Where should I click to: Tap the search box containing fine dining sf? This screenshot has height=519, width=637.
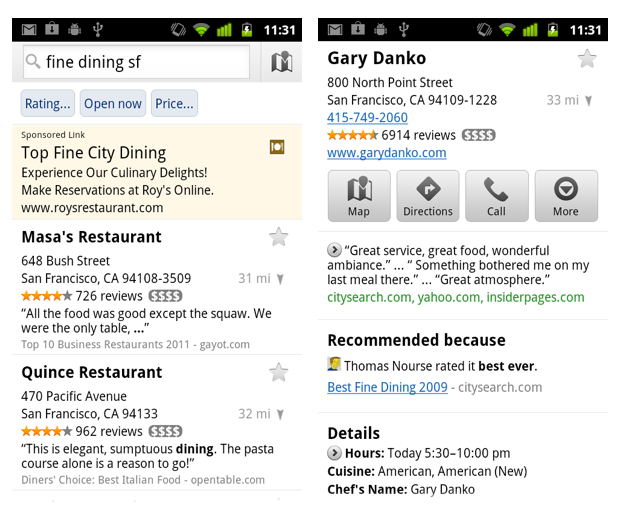click(x=136, y=62)
